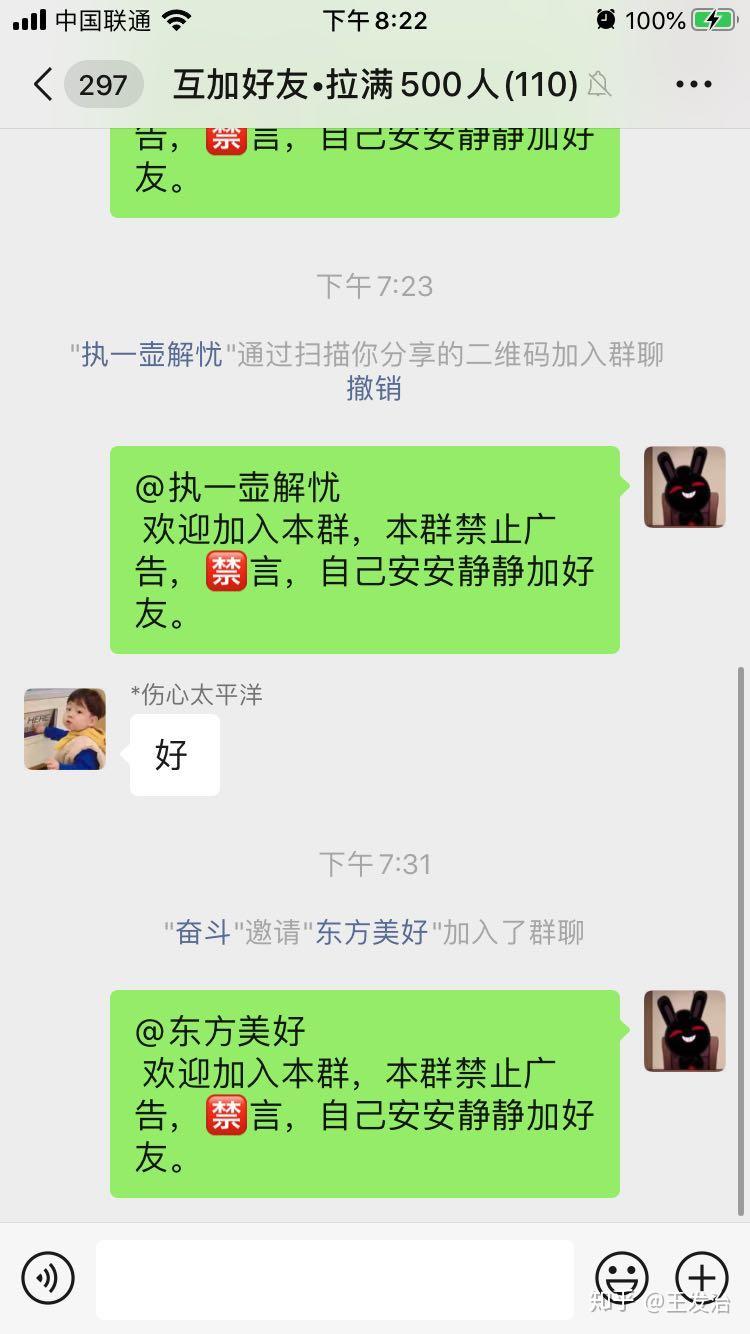Switch to voice message input
This screenshot has width=750, height=1334.
(48, 1277)
